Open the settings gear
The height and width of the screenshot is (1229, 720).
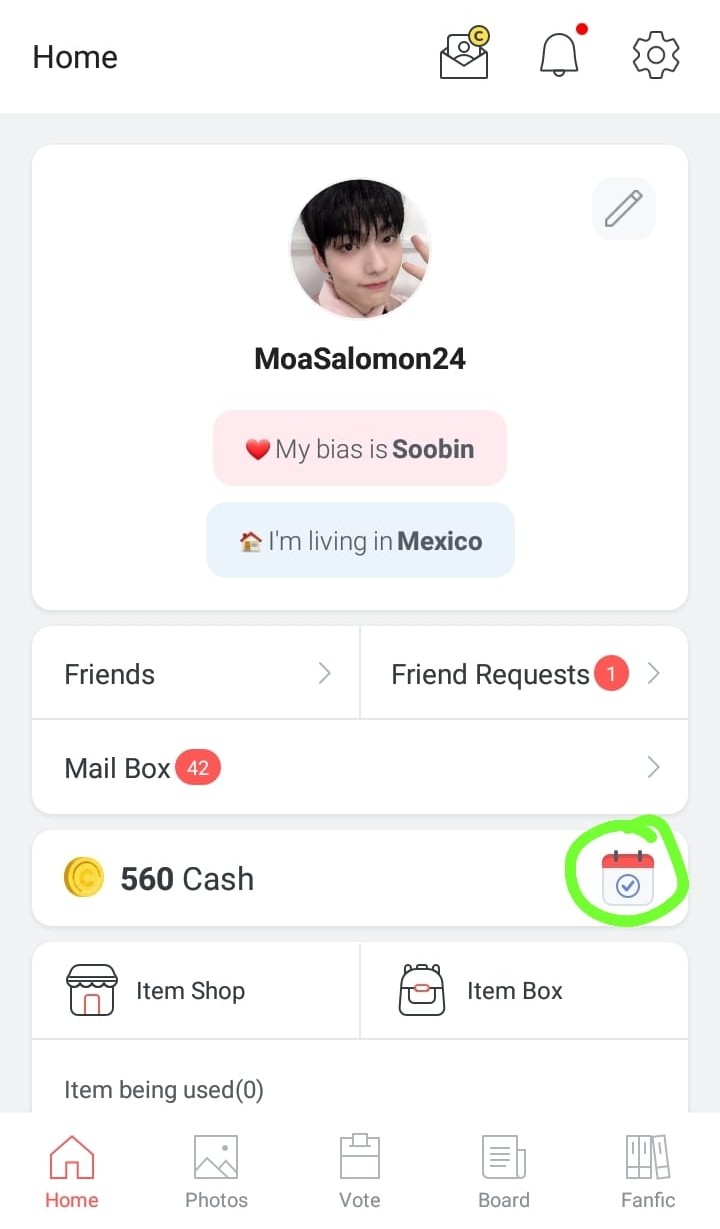pos(656,55)
